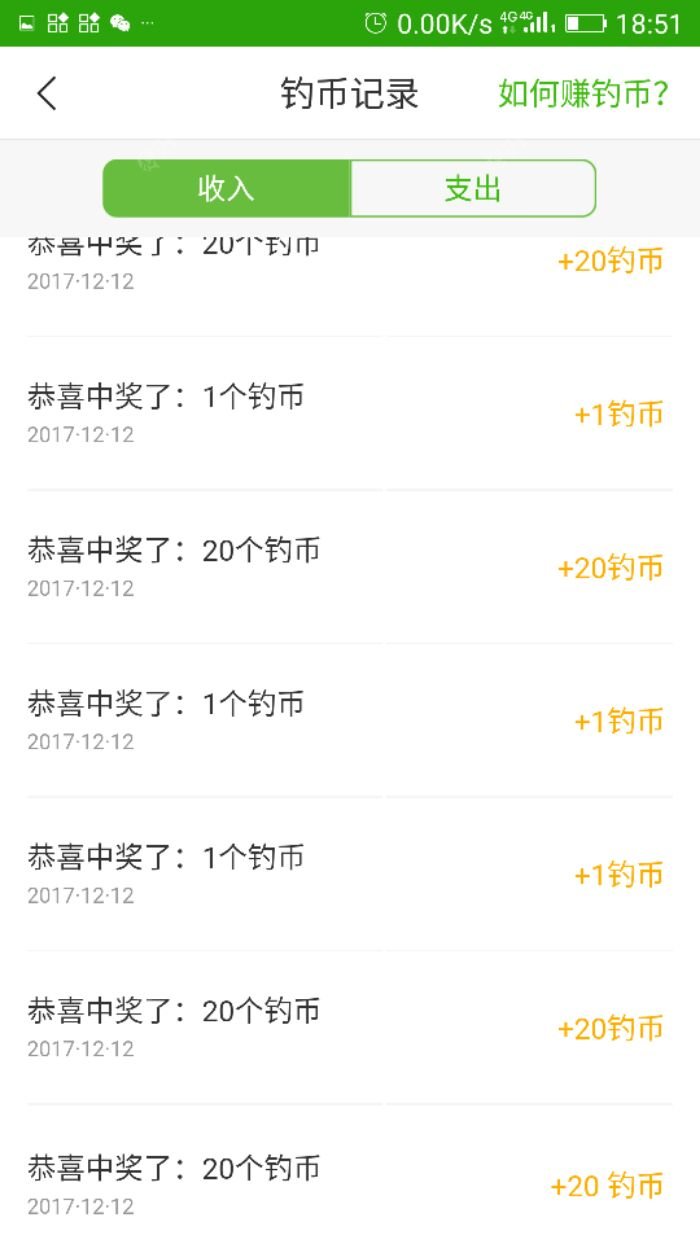Go back from 钓币记录 page
The width and height of the screenshot is (700, 1244).
(47, 94)
